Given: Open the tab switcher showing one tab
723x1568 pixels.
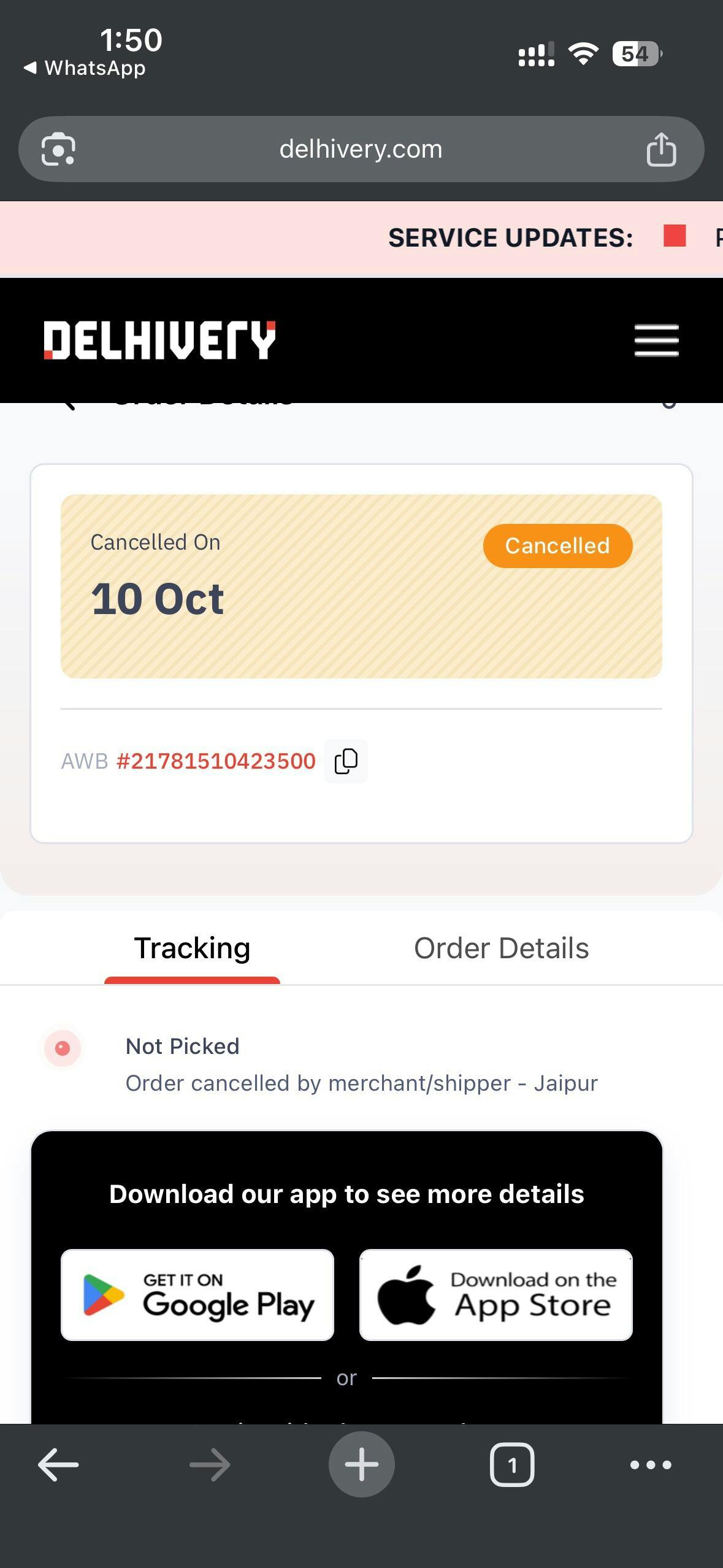Looking at the screenshot, I should point(511,1465).
